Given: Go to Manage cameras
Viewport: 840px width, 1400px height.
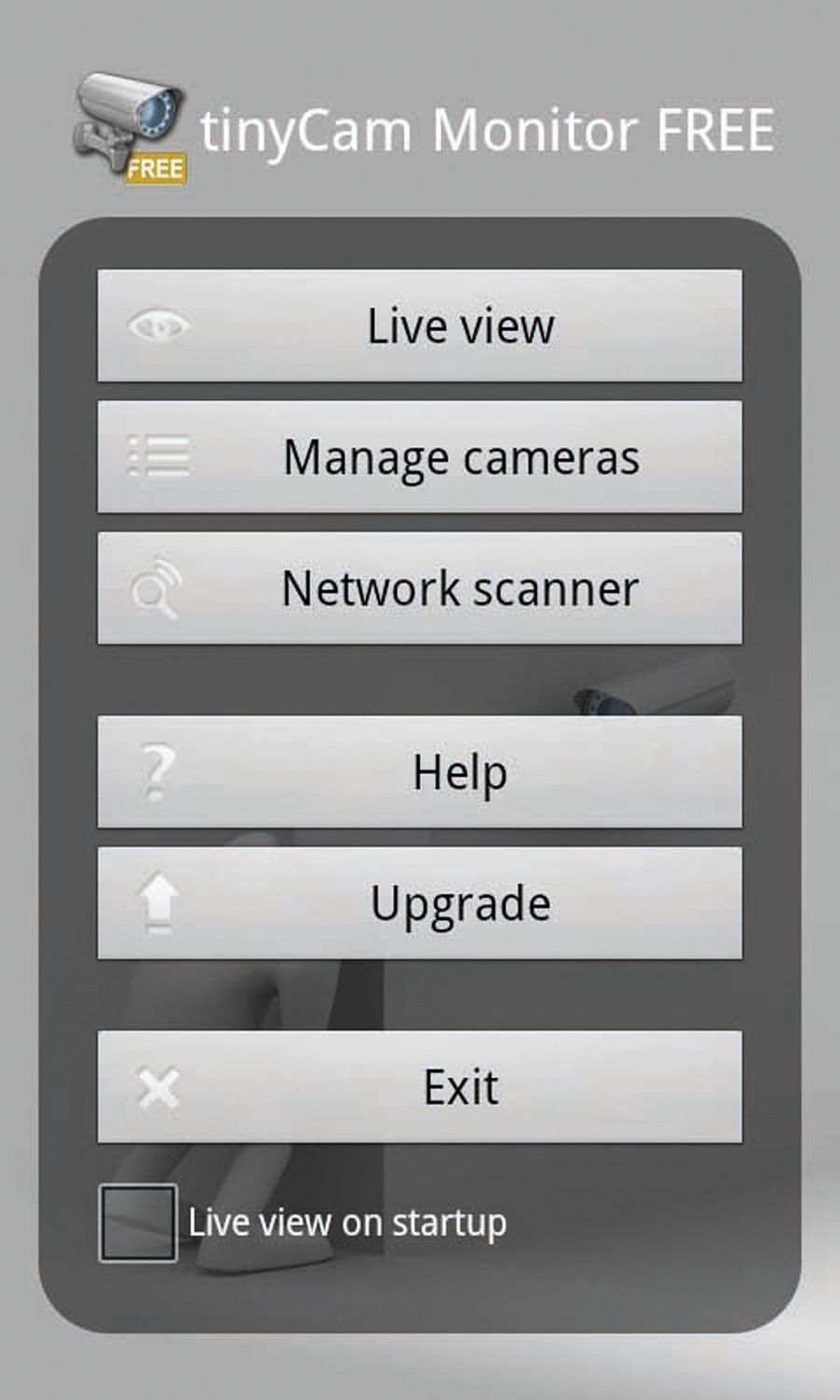Looking at the screenshot, I should (420, 457).
